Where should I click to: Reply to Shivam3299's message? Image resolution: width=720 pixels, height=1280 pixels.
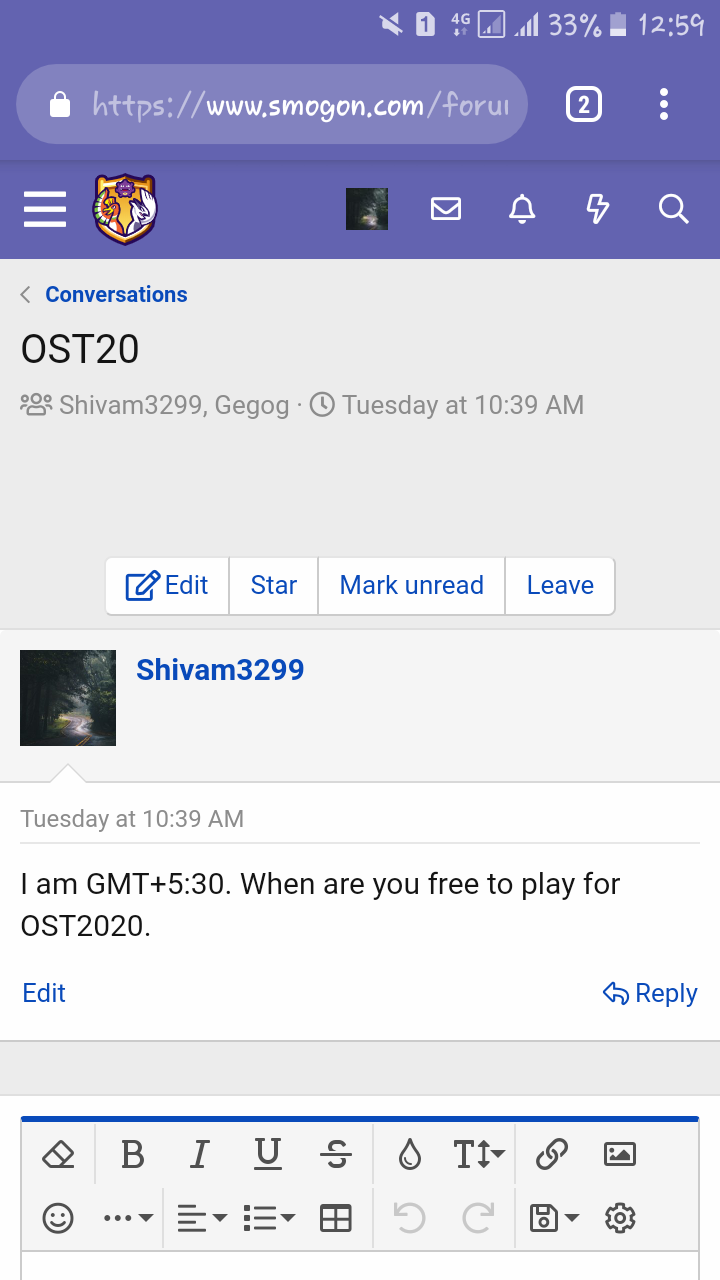click(x=650, y=993)
